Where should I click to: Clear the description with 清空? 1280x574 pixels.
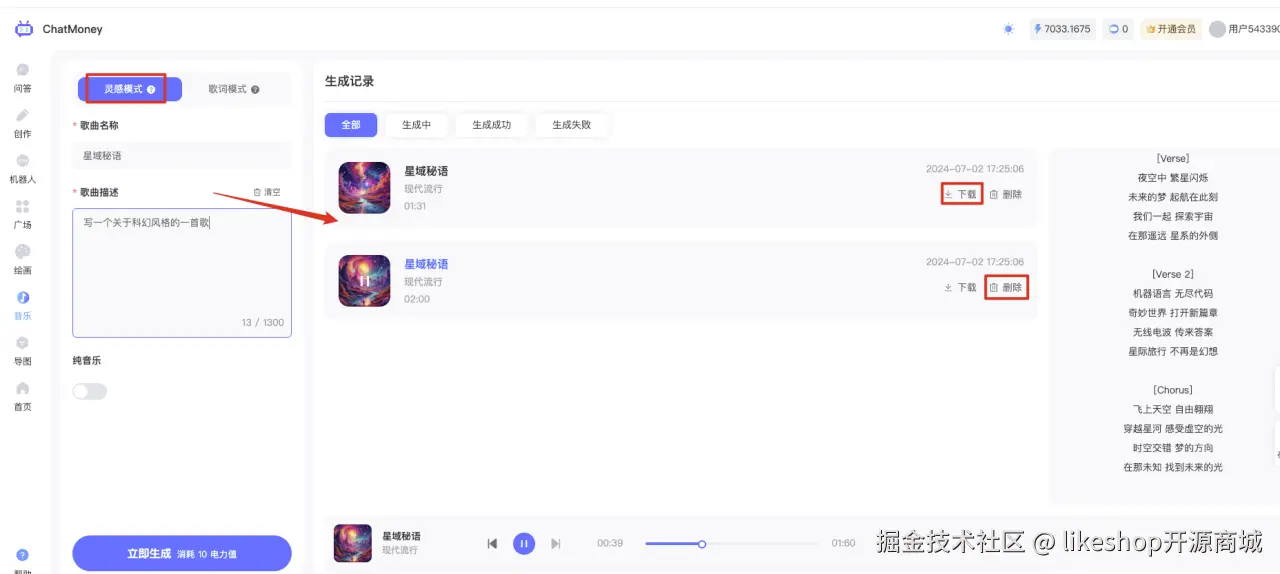(267, 192)
